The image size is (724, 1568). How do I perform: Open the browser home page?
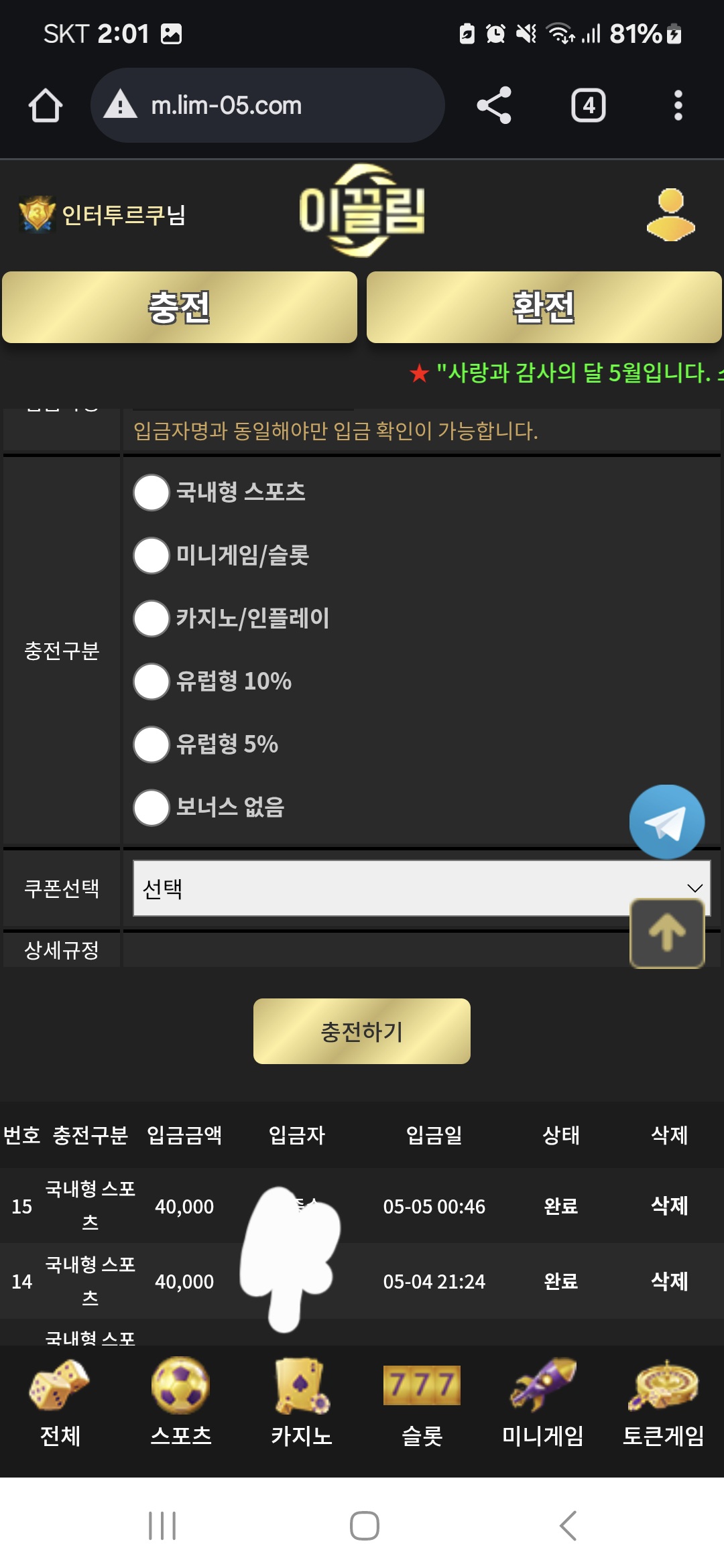[46, 106]
